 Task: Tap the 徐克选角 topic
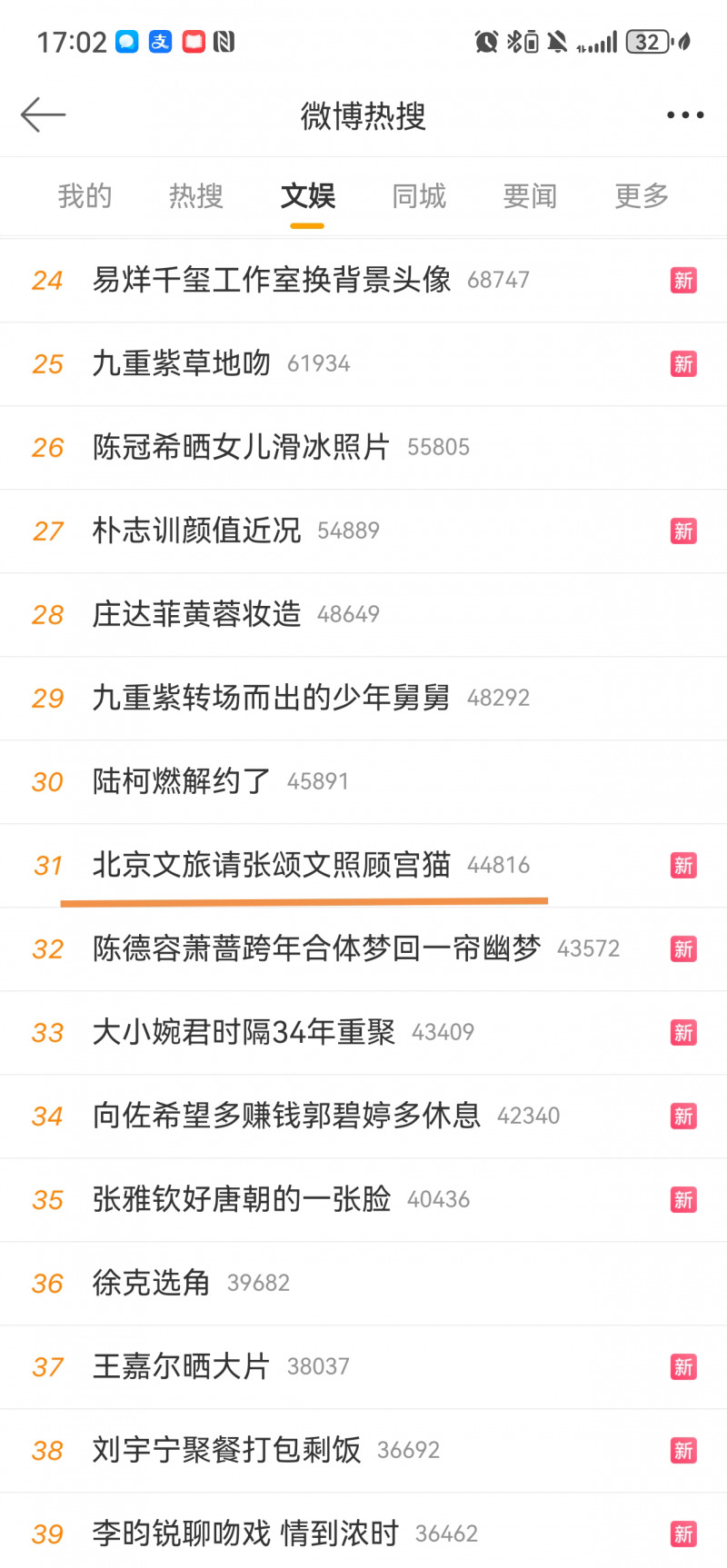(x=152, y=1283)
